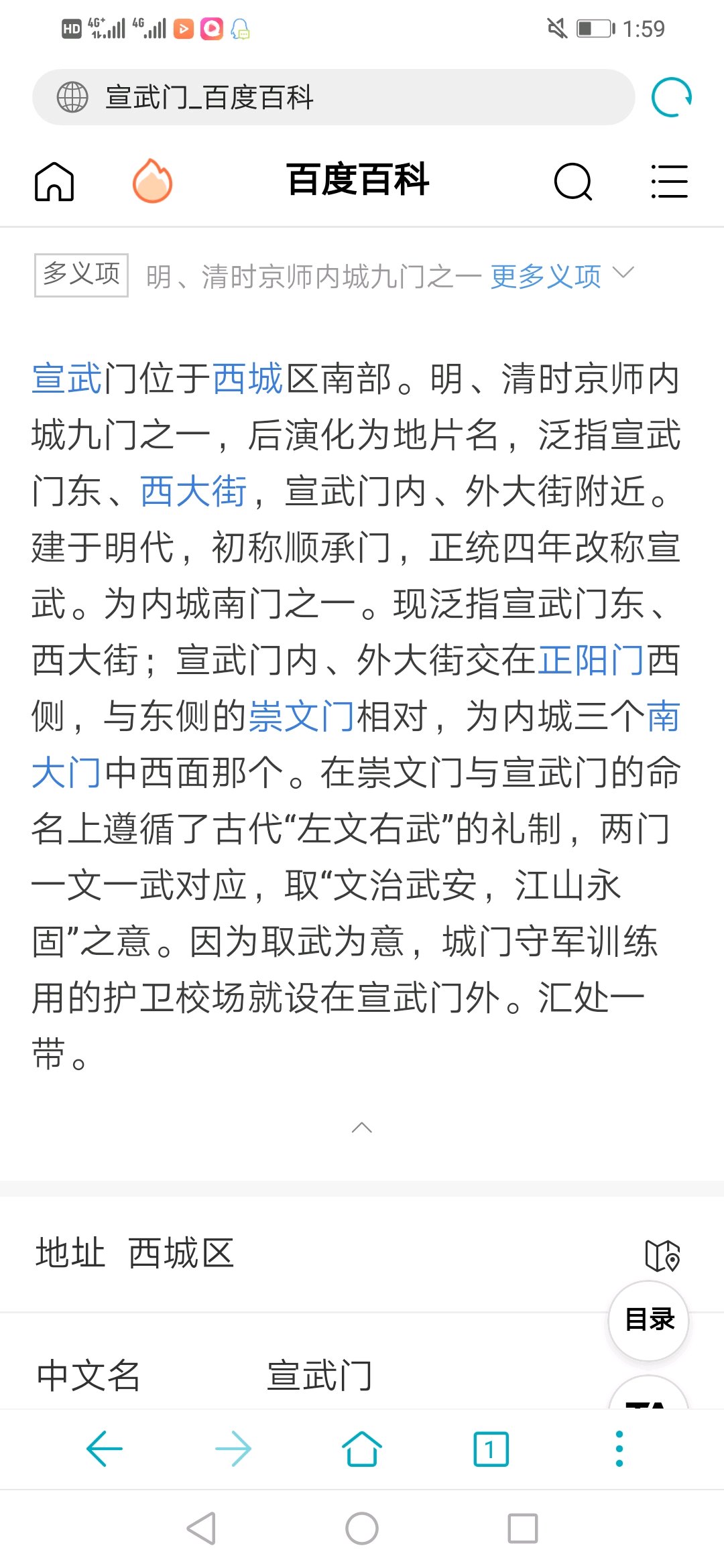Viewport: 724px width, 1568px height.
Task: Open the Baike list menu icon
Action: (669, 182)
